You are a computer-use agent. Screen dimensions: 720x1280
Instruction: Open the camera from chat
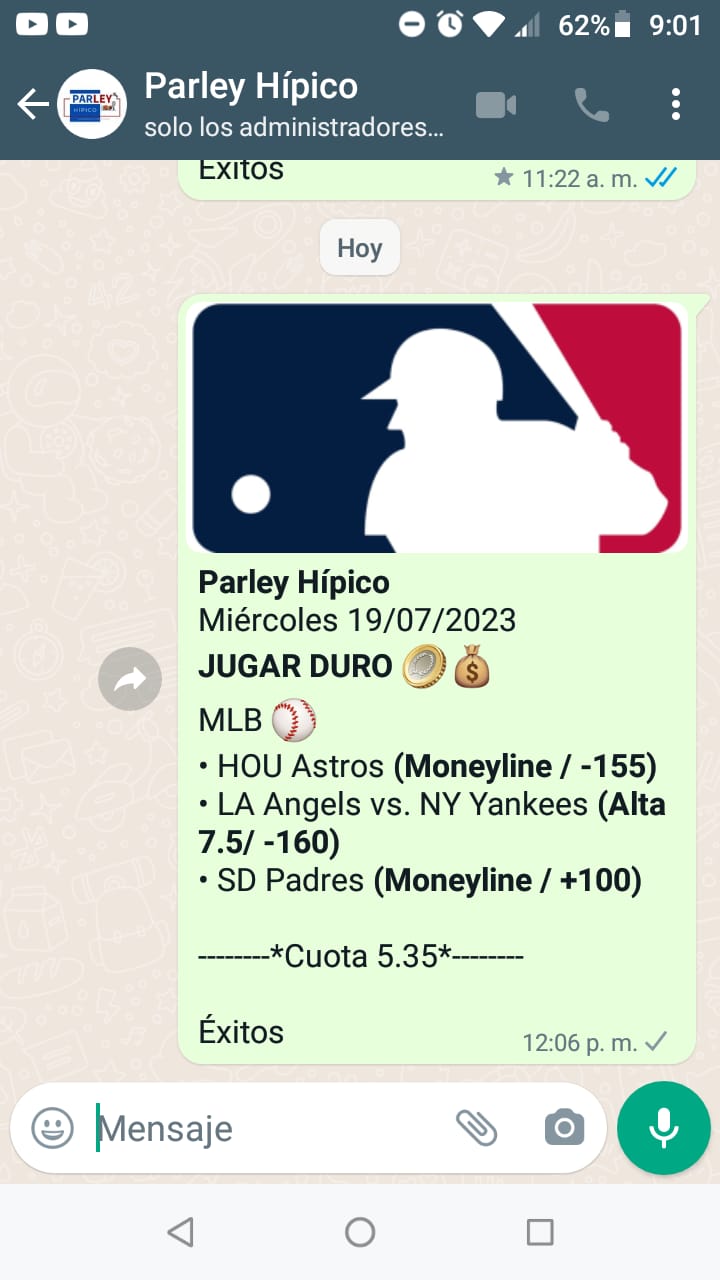click(565, 1128)
